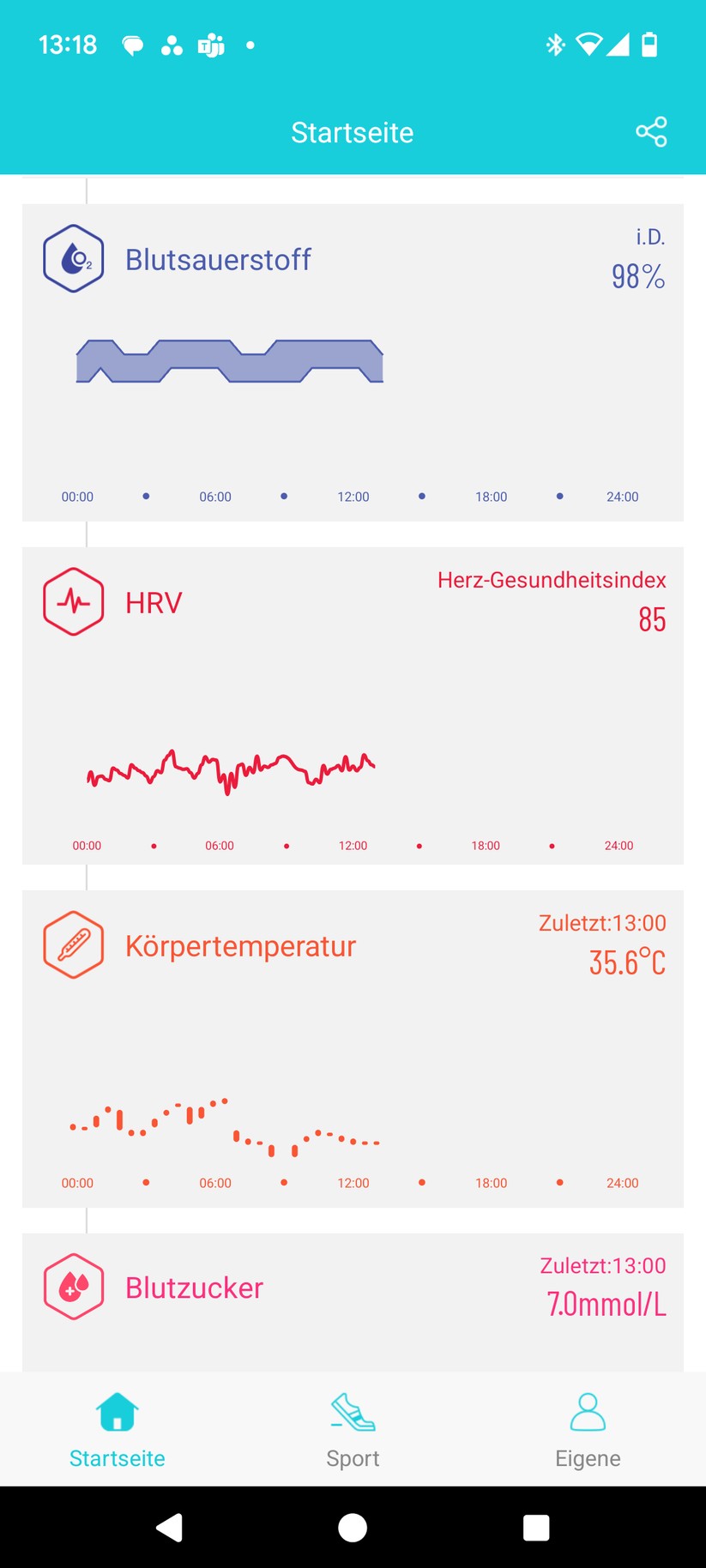Image resolution: width=706 pixels, height=1568 pixels.
Task: Open the blood oxygen daily chart
Action: click(227, 360)
